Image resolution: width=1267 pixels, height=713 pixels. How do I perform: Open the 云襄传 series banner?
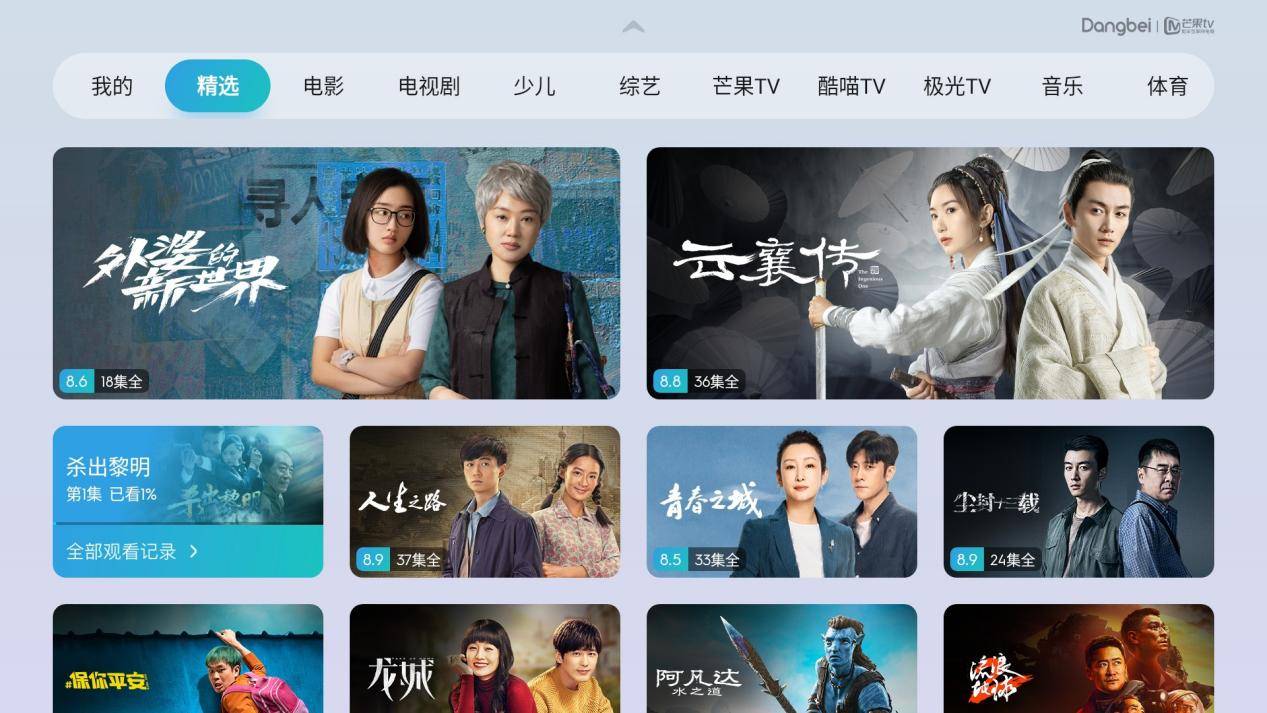click(x=930, y=273)
